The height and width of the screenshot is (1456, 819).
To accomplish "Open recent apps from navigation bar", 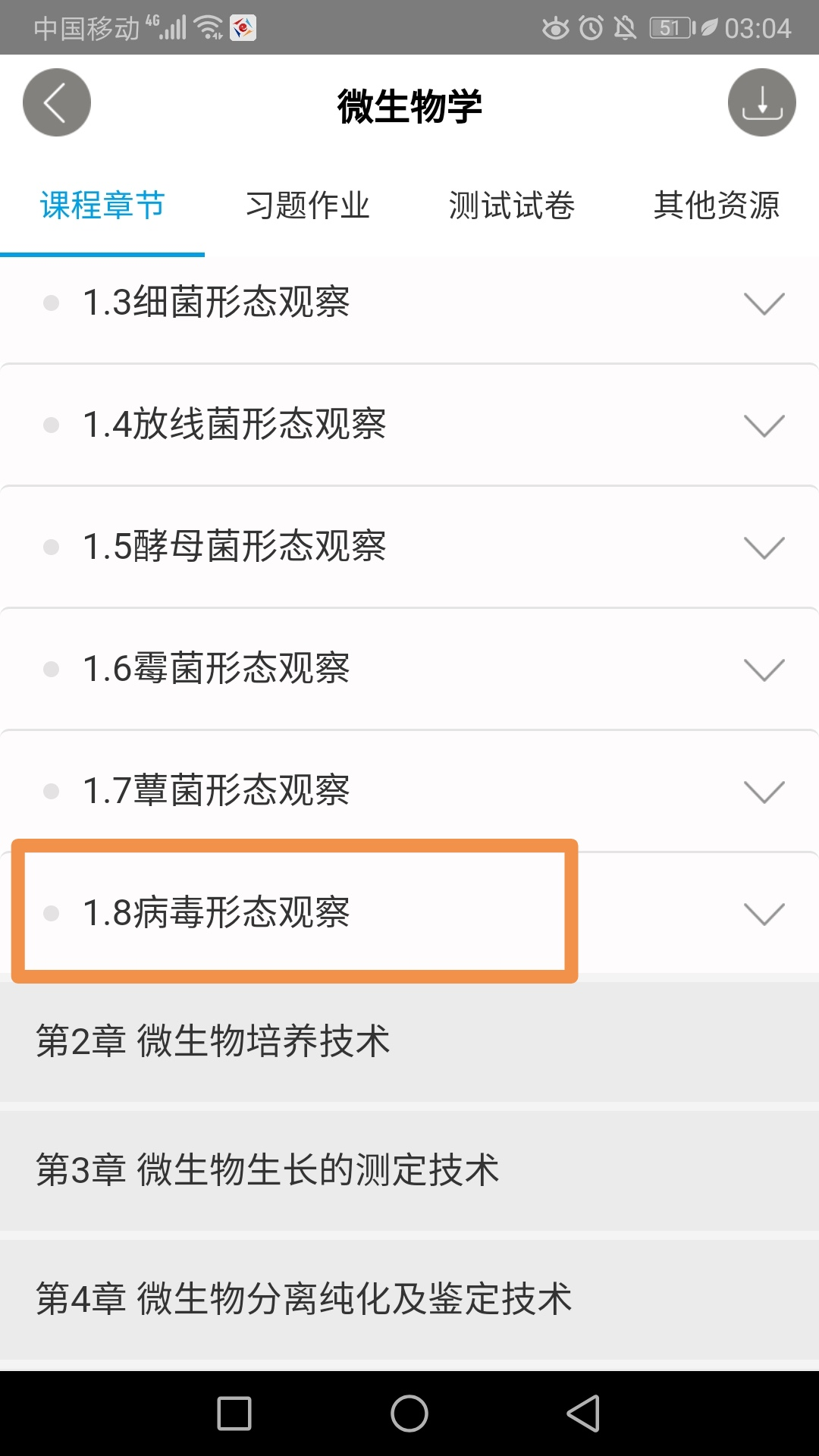I will pyautogui.click(x=234, y=1414).
